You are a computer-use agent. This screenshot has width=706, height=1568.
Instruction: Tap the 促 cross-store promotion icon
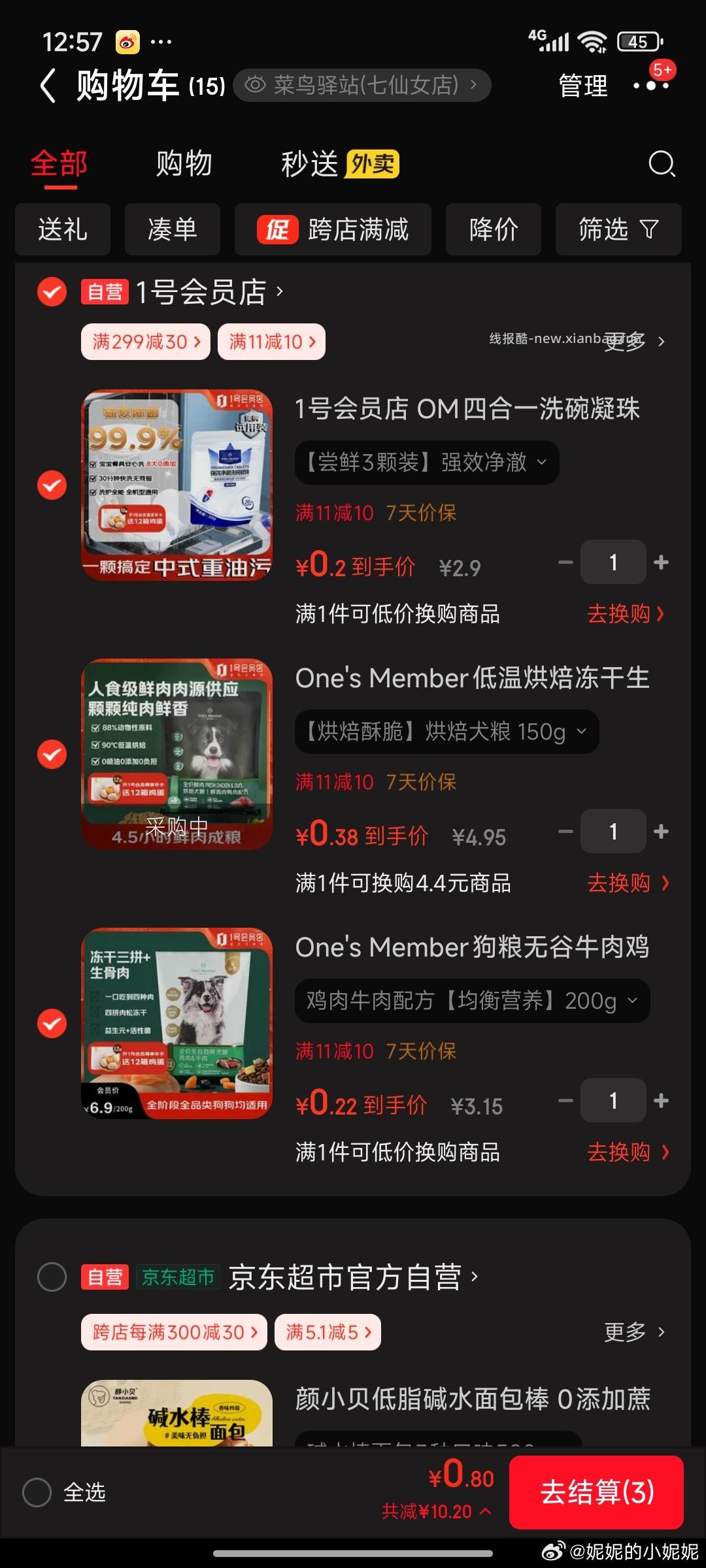[278, 230]
